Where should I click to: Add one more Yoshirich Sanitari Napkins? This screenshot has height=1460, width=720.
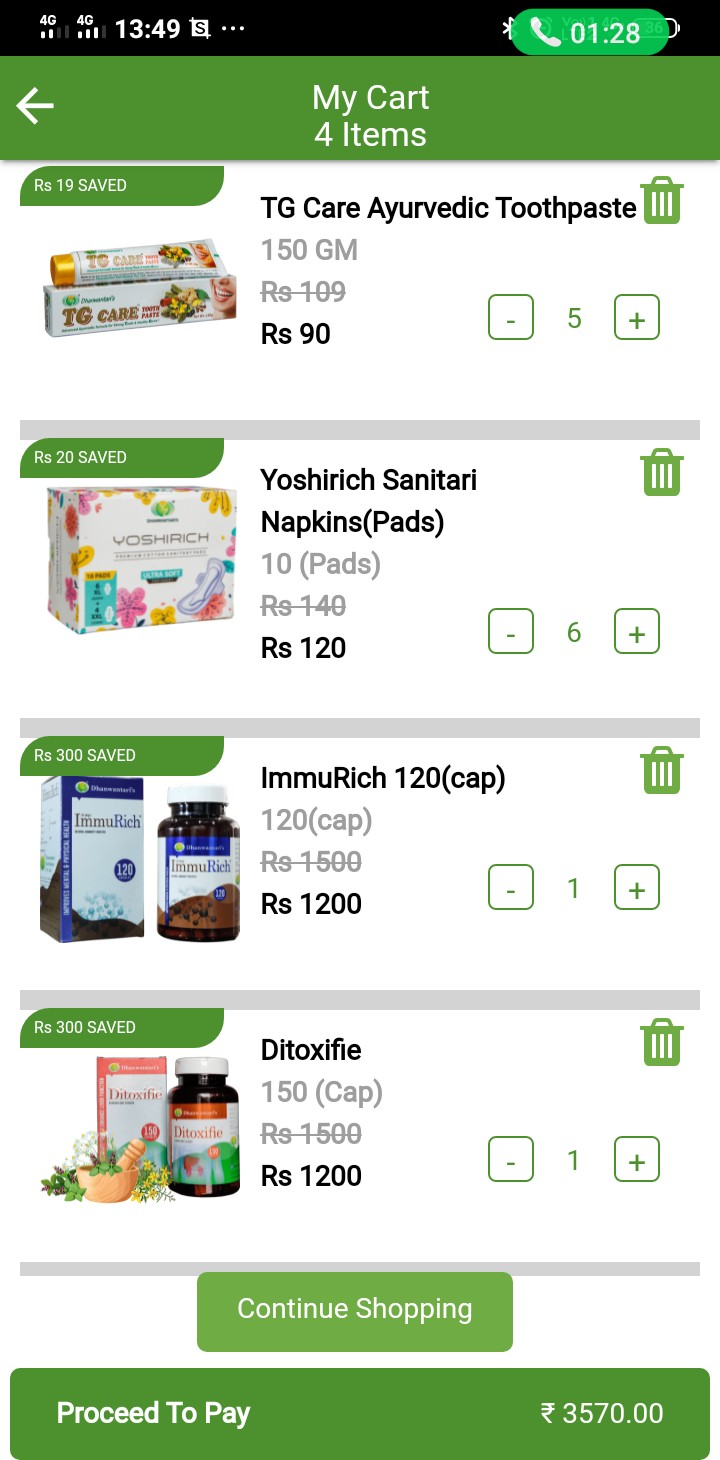click(x=637, y=632)
